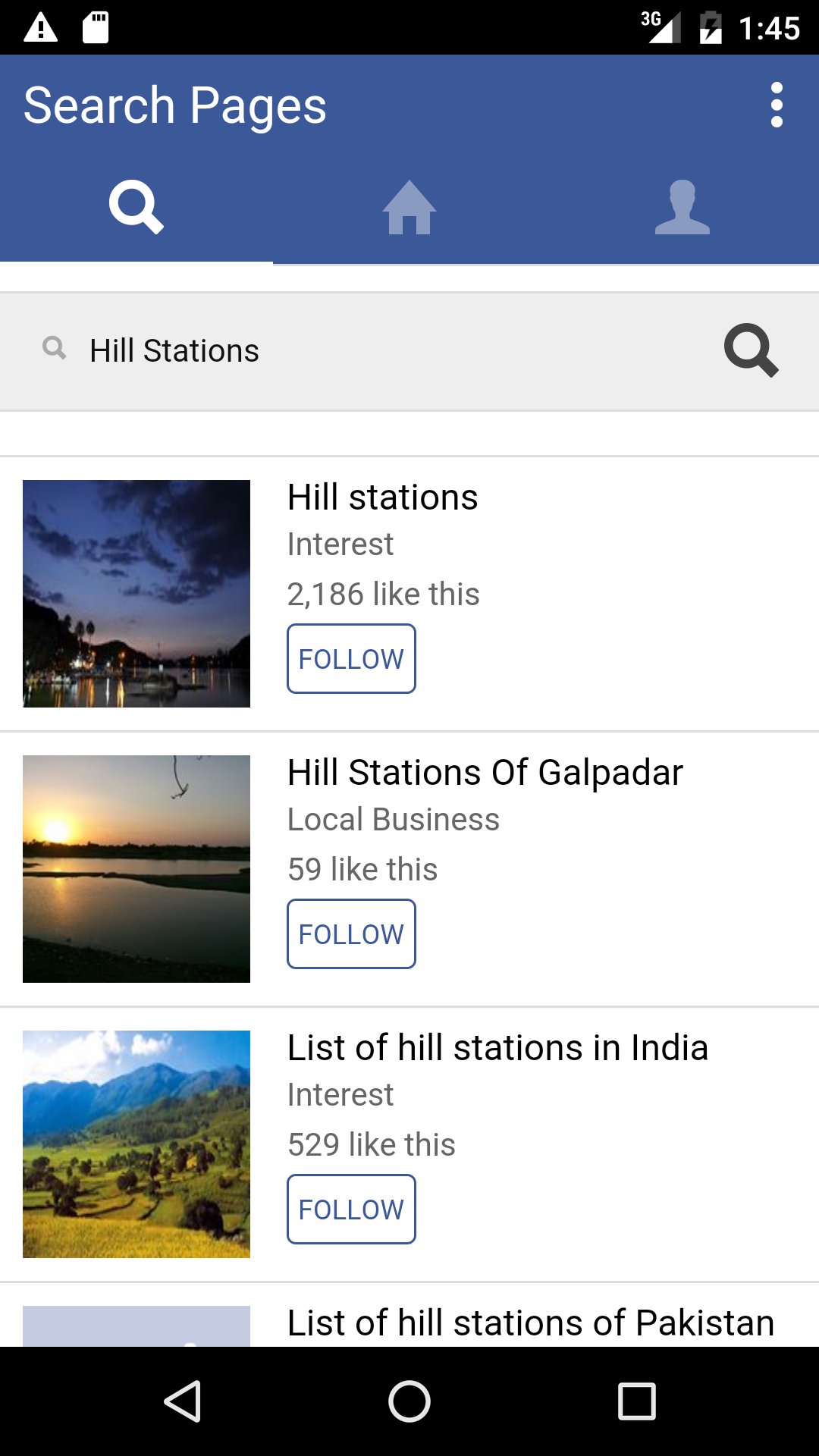Open the Hill stations night lake thumbnail
This screenshot has width=819, height=1456.
click(136, 593)
